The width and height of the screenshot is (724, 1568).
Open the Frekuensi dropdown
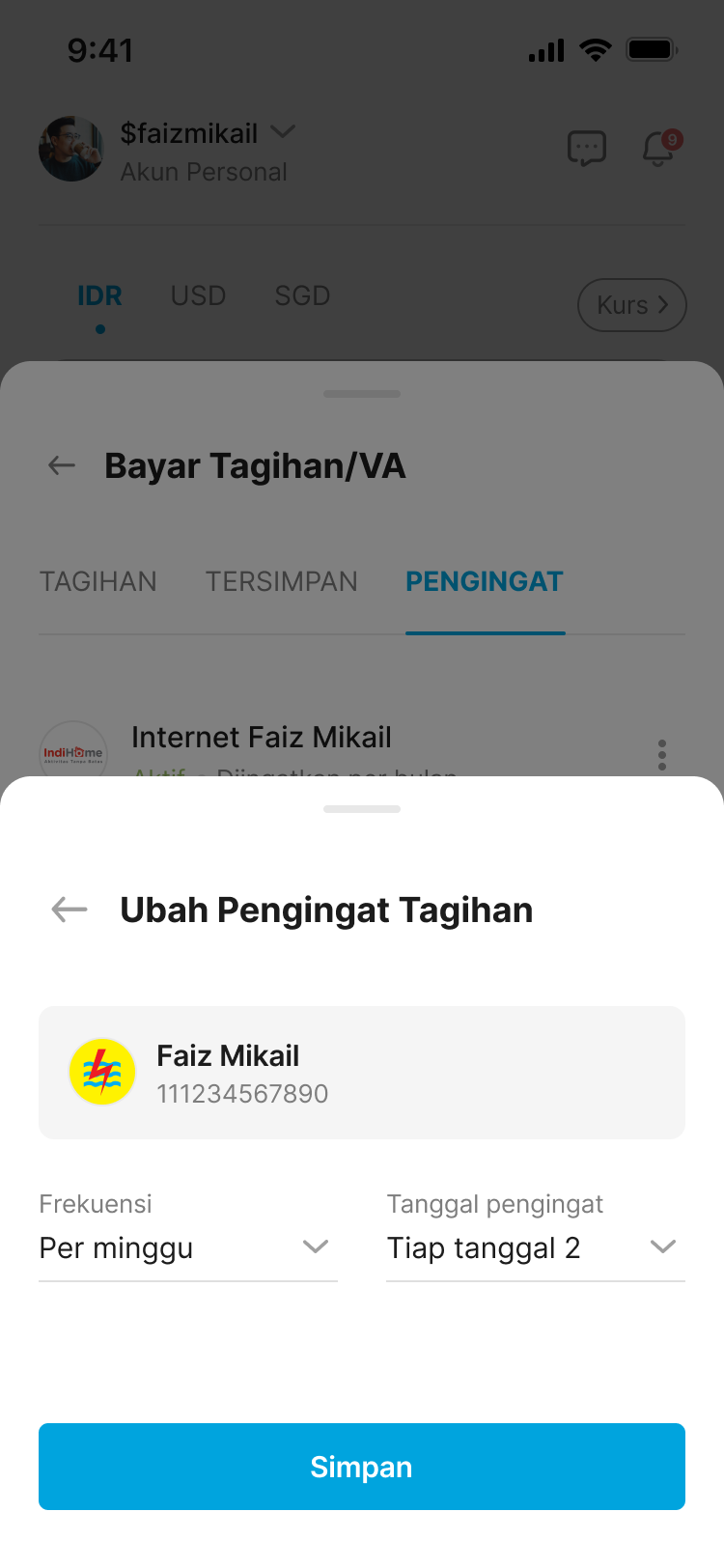(x=188, y=1247)
